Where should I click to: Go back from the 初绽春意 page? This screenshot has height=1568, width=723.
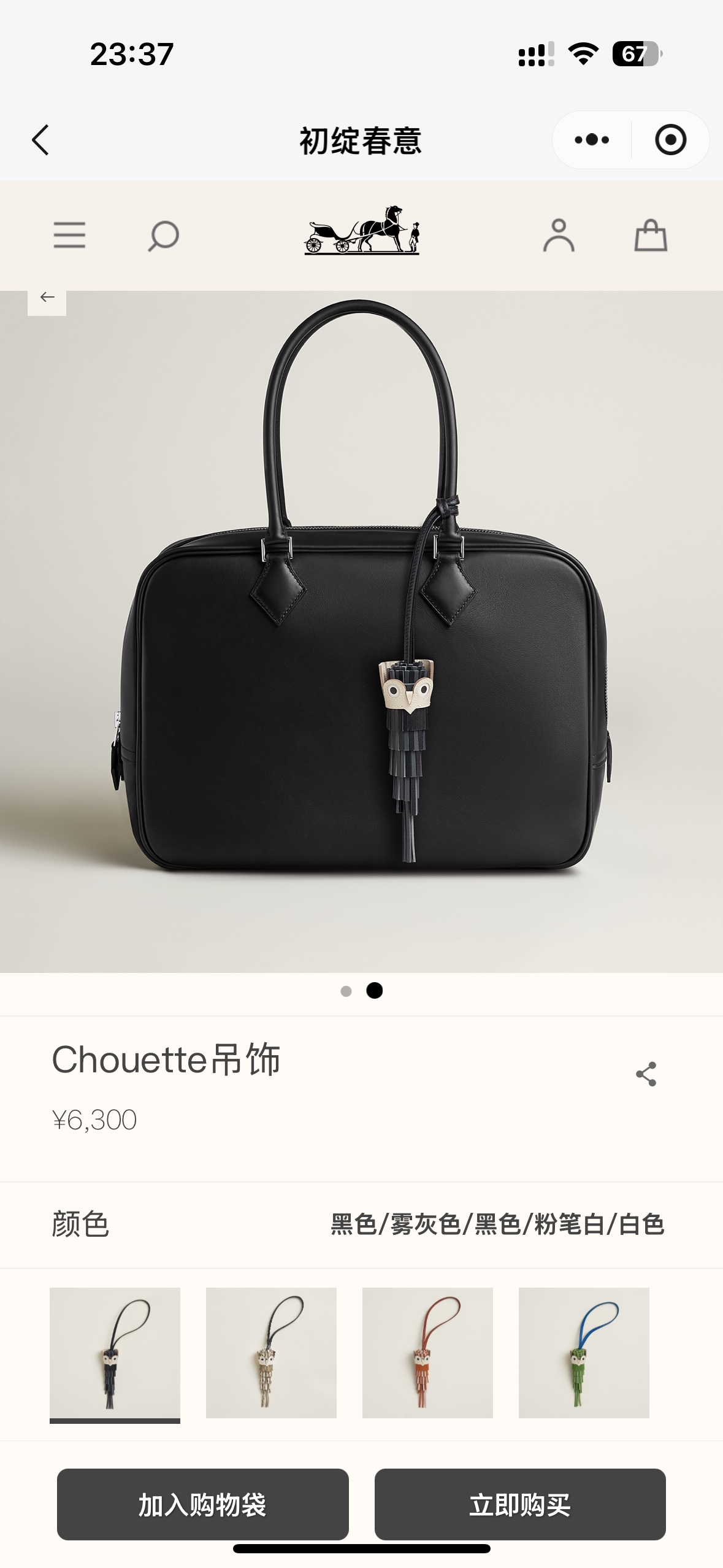(x=40, y=140)
